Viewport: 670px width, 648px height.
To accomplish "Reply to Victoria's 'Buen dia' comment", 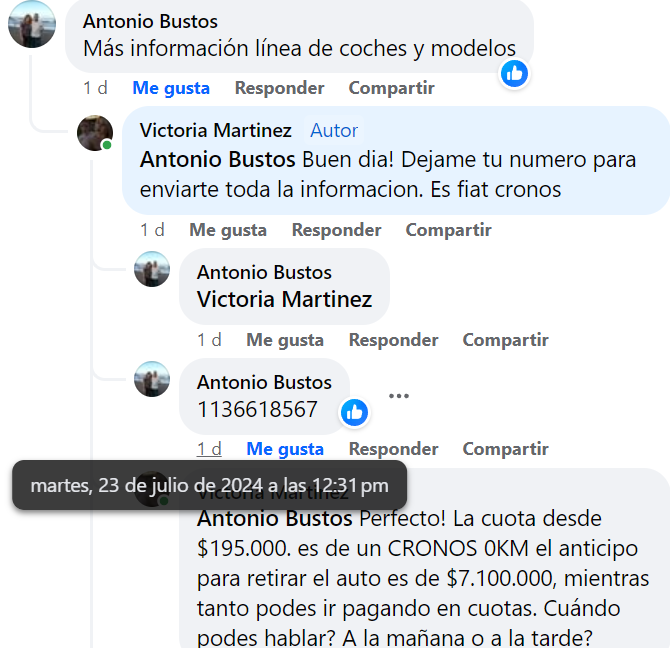I will [x=336, y=230].
